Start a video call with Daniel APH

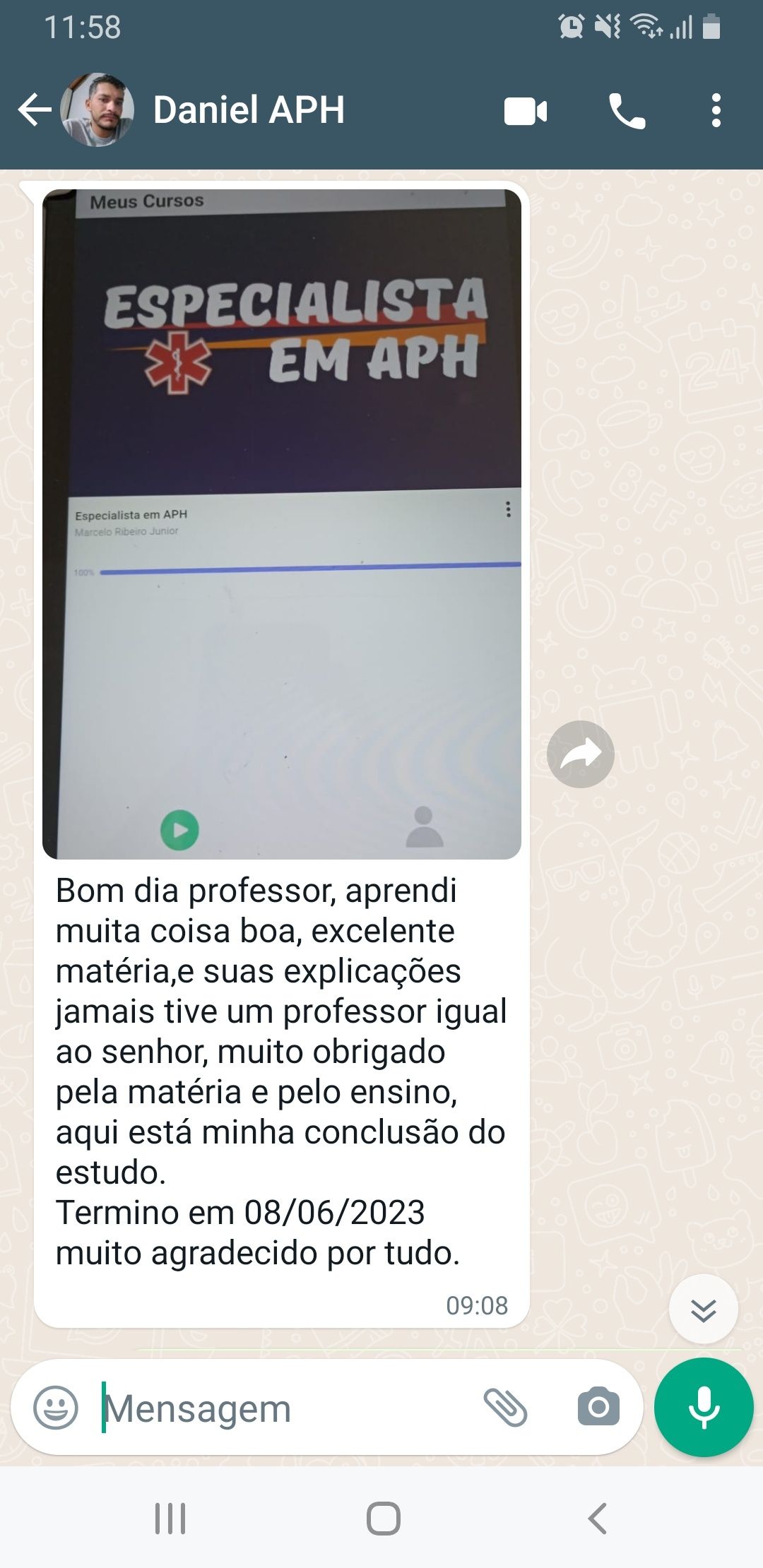tap(526, 111)
